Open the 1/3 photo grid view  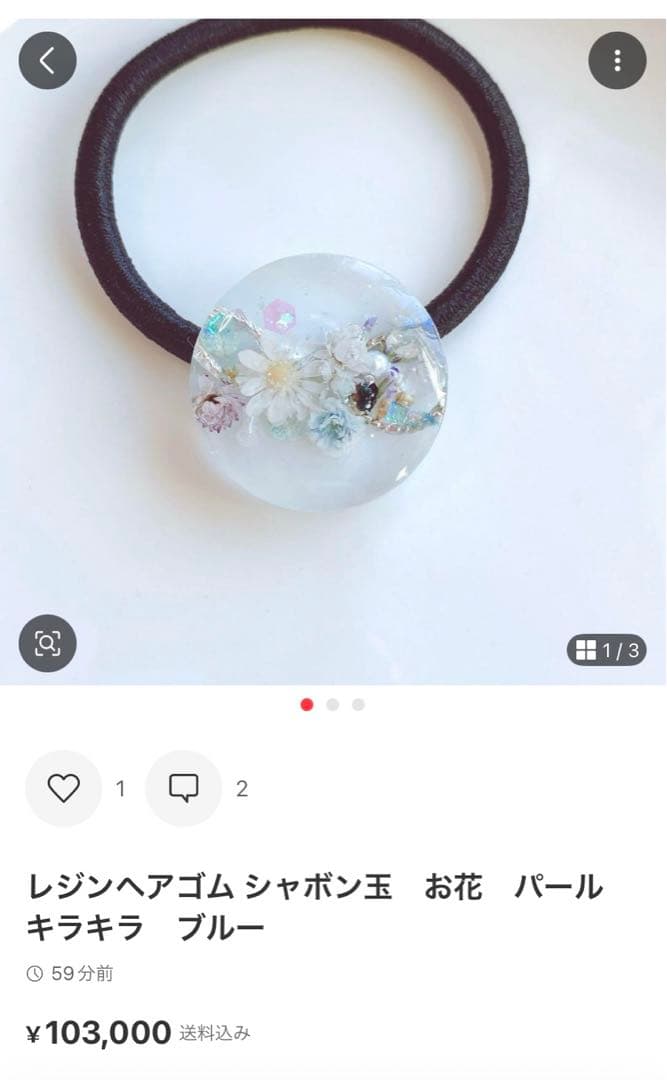(608, 651)
